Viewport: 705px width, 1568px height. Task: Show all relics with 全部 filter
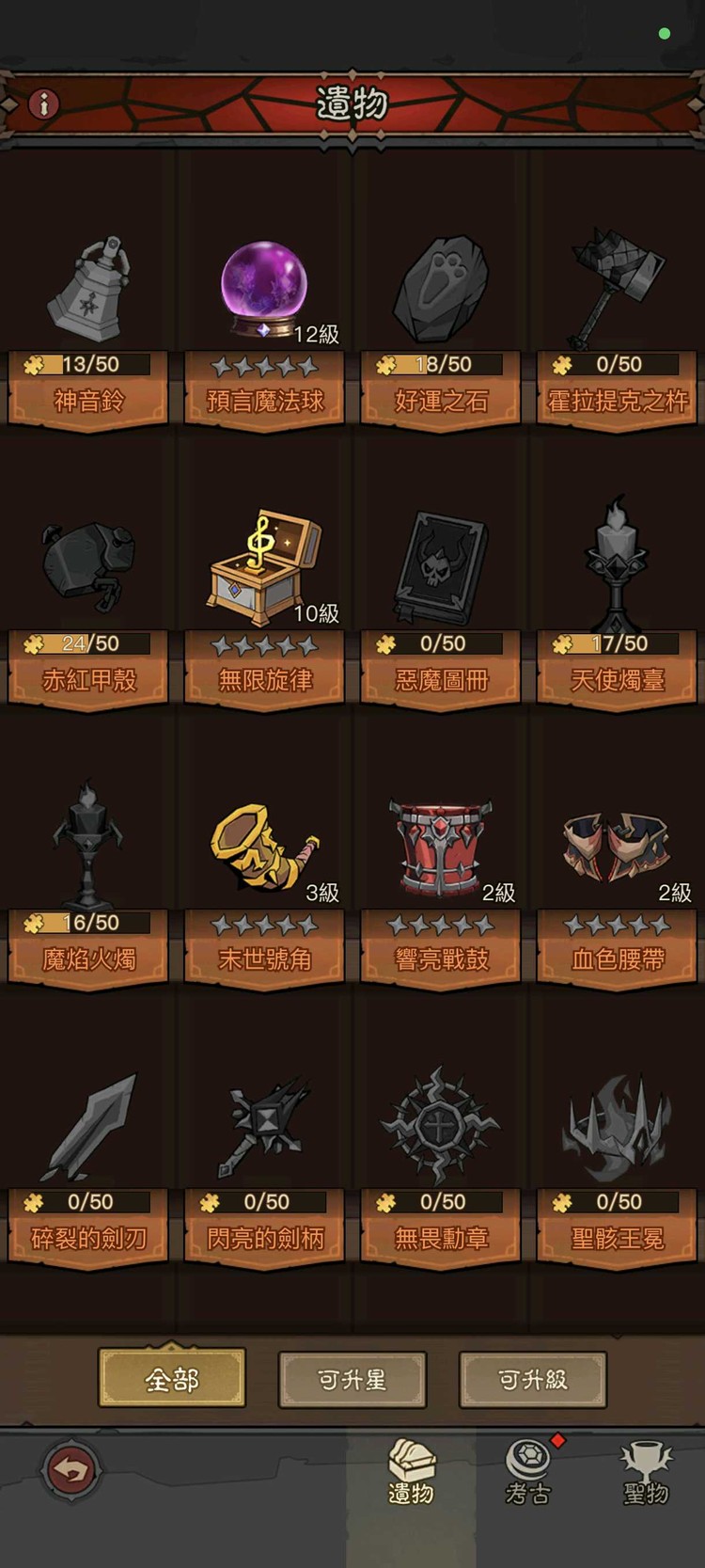tap(172, 1379)
